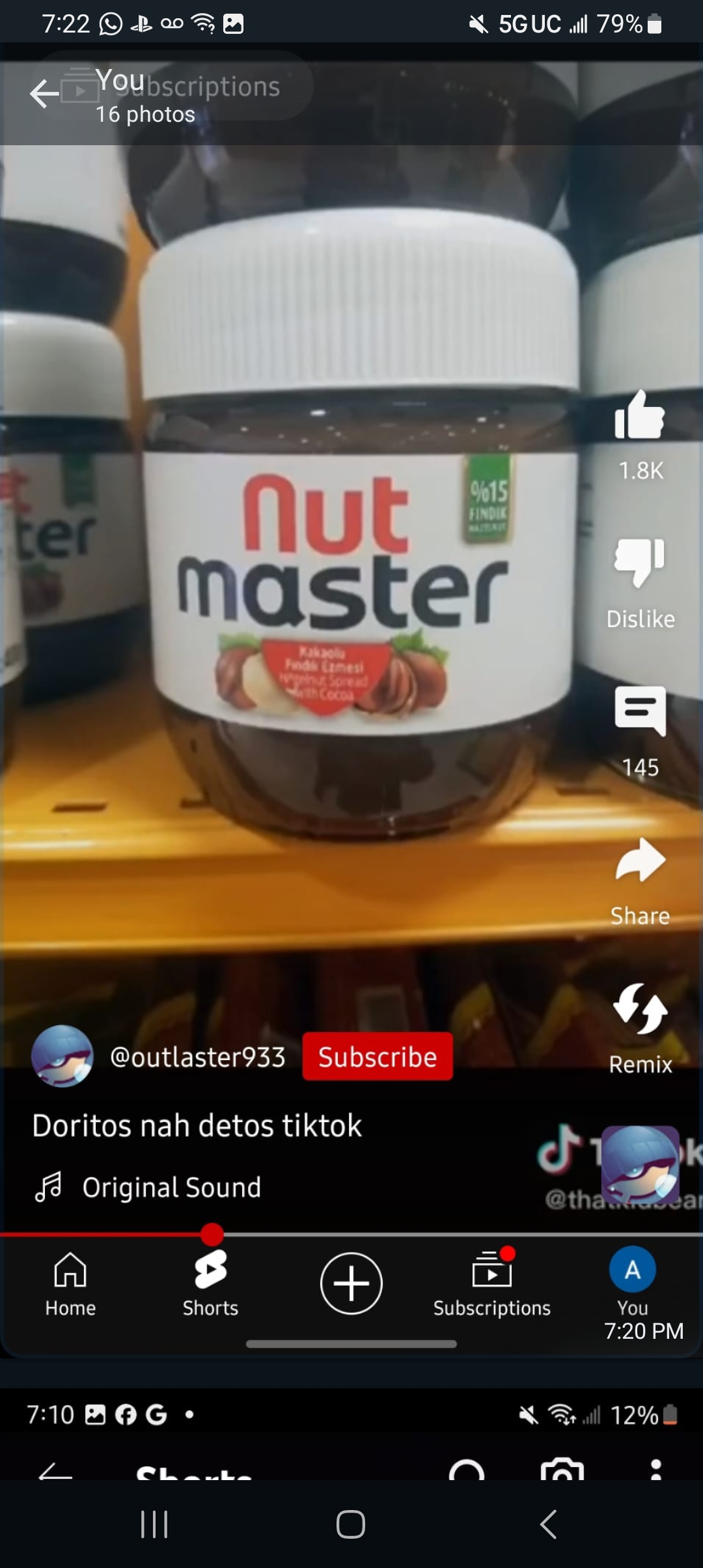703x1568 pixels.
Task: Tap the back arrow beside 'You'
Action: click(44, 94)
